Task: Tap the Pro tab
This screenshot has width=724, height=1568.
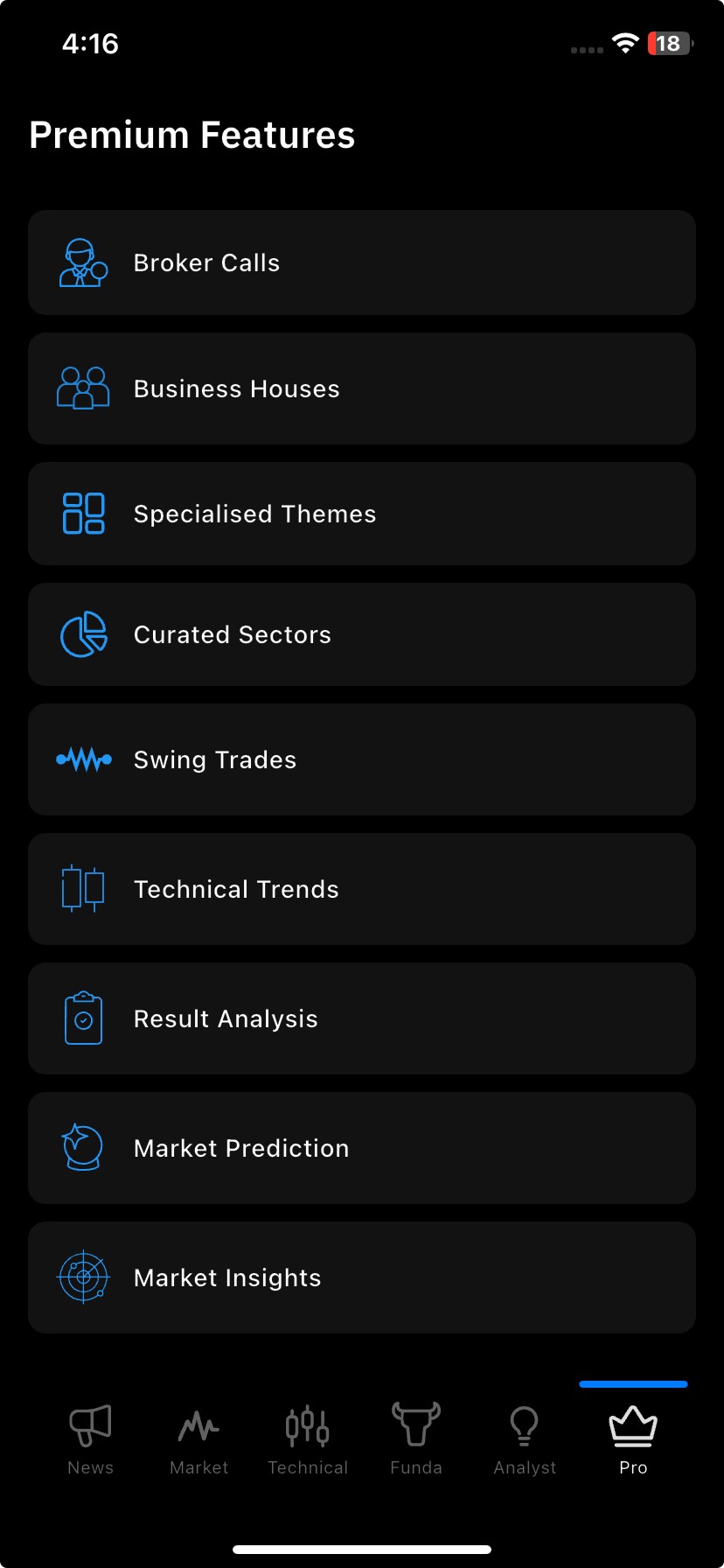Action: [x=633, y=1440]
